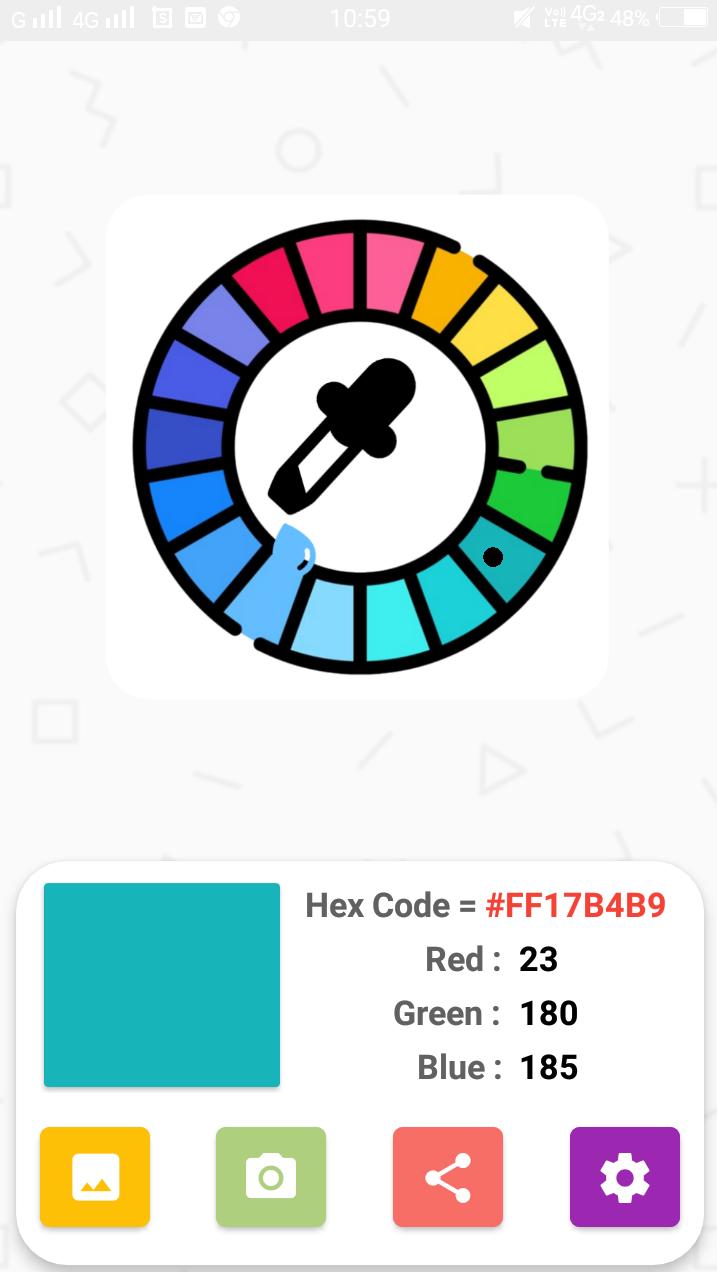Launch the green camera button
717x1272 pixels.
click(271, 1177)
